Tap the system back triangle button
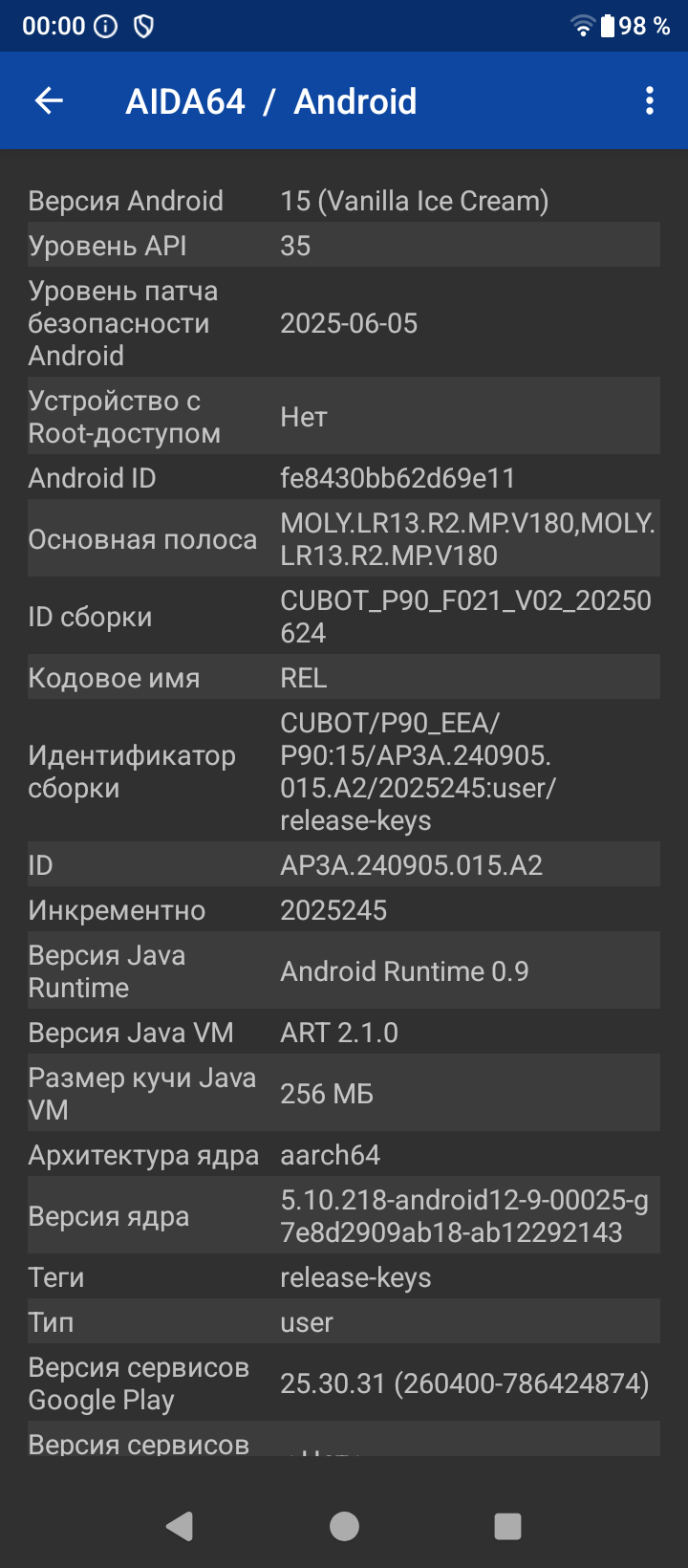This screenshot has width=688, height=1568. click(180, 1526)
